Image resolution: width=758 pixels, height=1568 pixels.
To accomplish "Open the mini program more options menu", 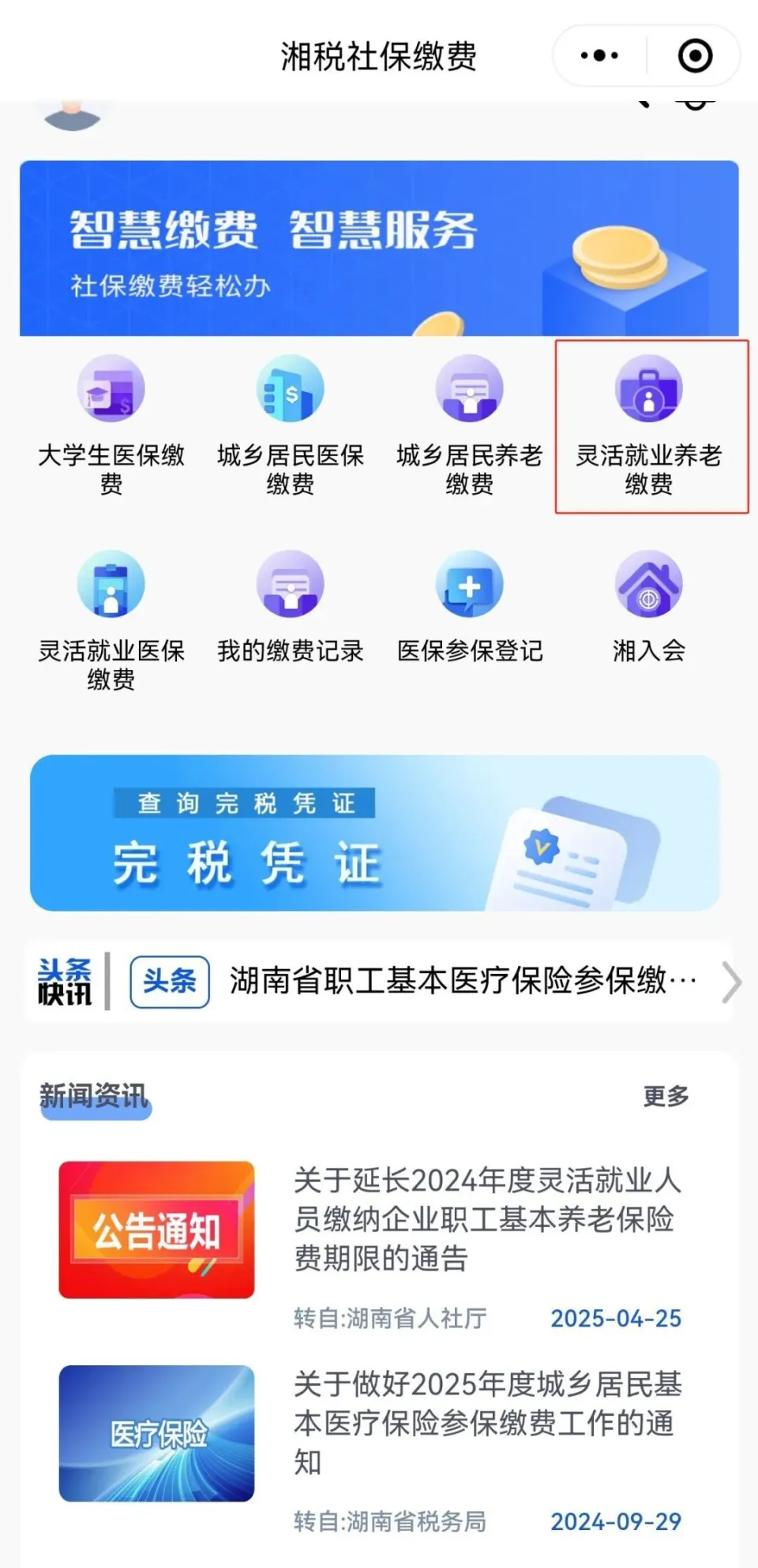I will (x=599, y=56).
